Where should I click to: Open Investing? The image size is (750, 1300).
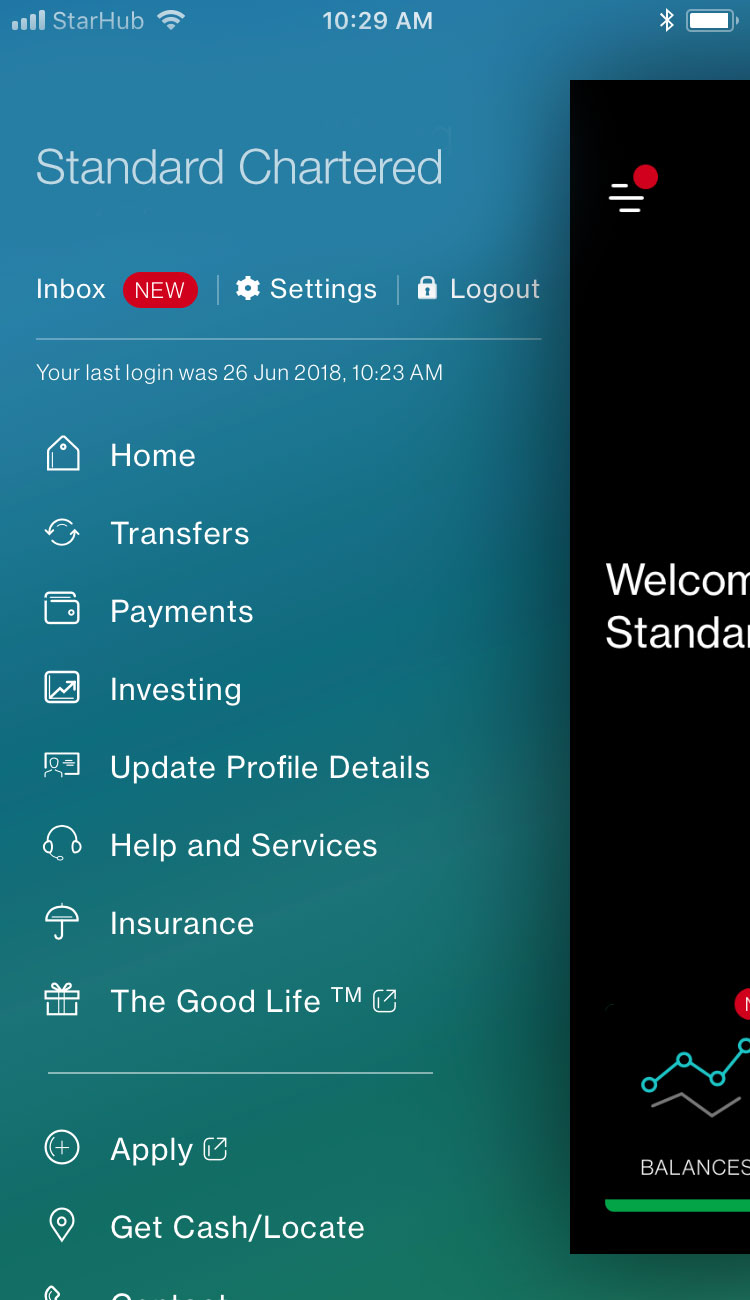pos(143,689)
